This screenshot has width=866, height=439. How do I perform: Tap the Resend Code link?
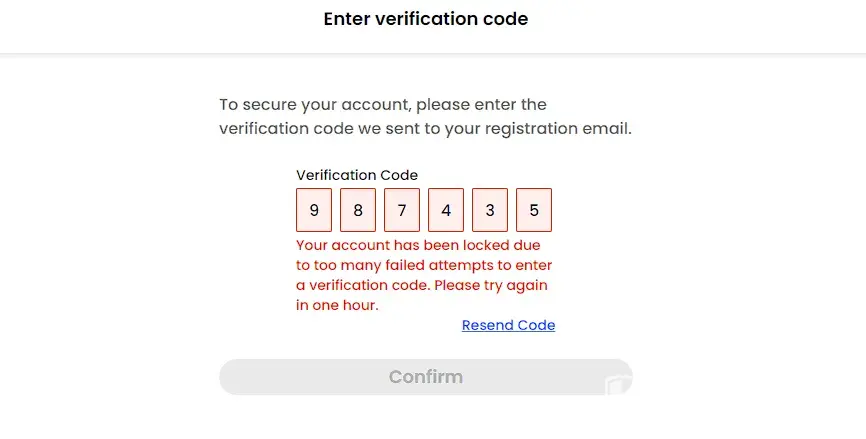508,325
